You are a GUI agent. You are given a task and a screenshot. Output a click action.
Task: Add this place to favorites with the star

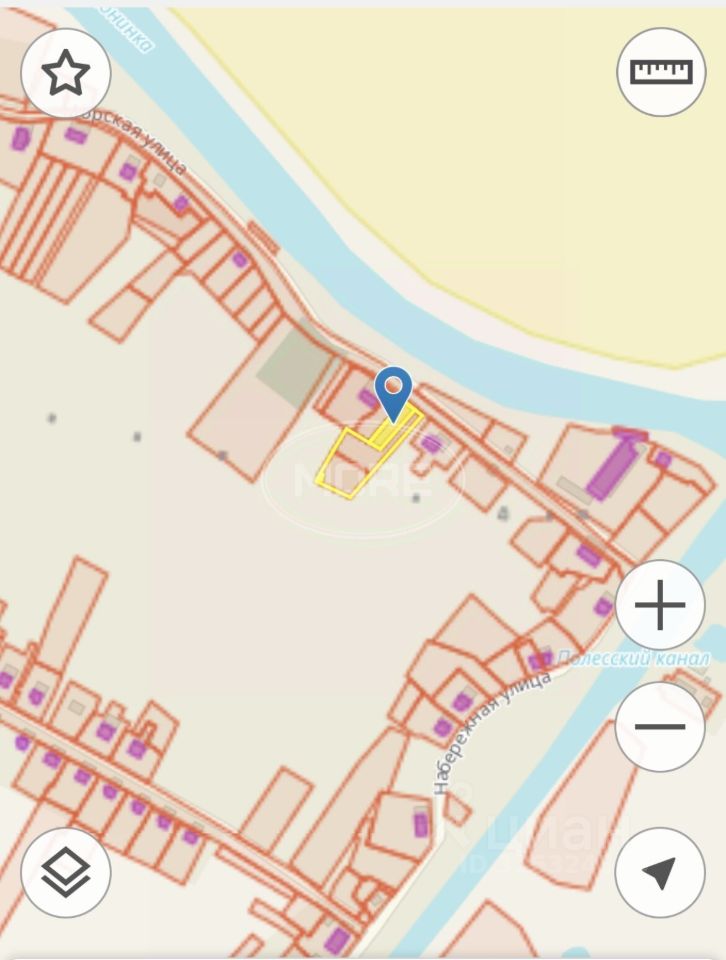point(66,73)
